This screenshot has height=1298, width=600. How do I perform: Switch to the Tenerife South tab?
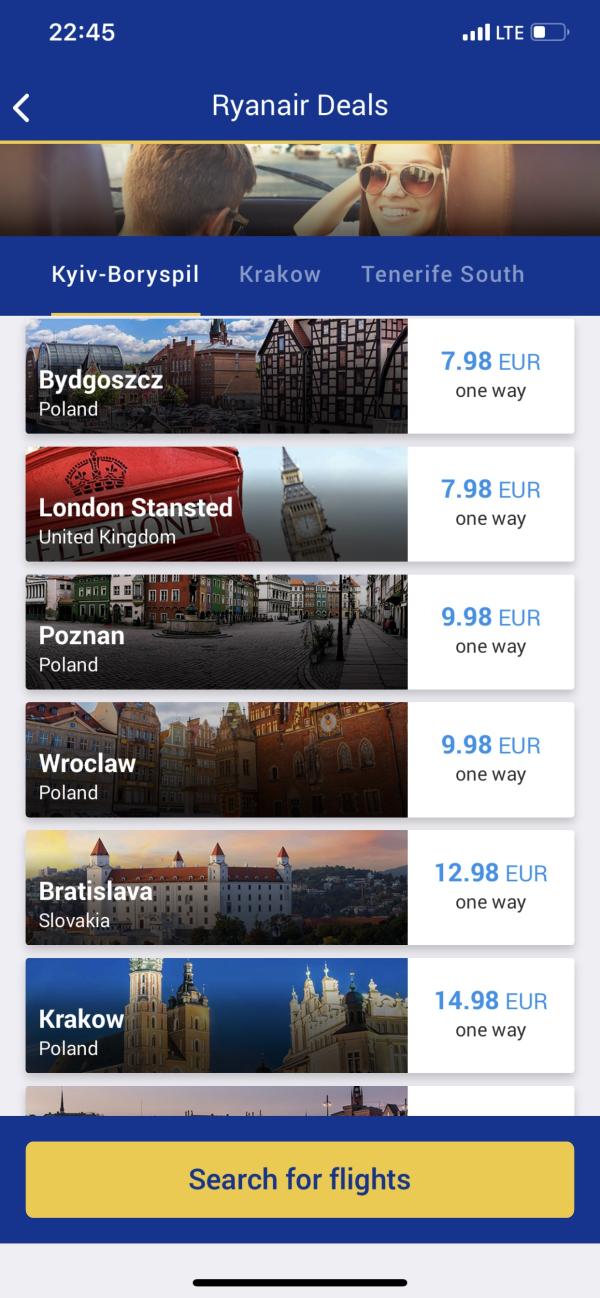442,274
